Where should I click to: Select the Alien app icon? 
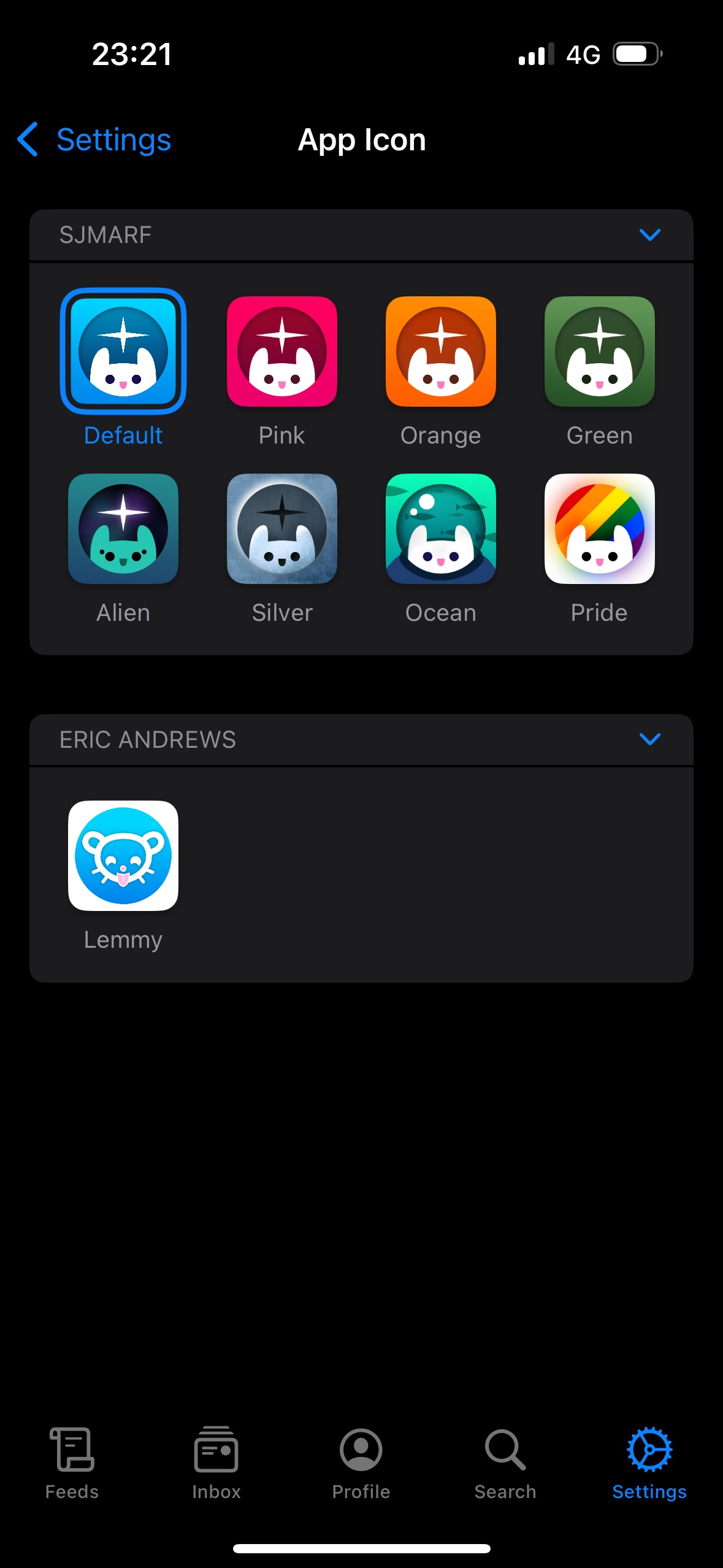pos(123,529)
